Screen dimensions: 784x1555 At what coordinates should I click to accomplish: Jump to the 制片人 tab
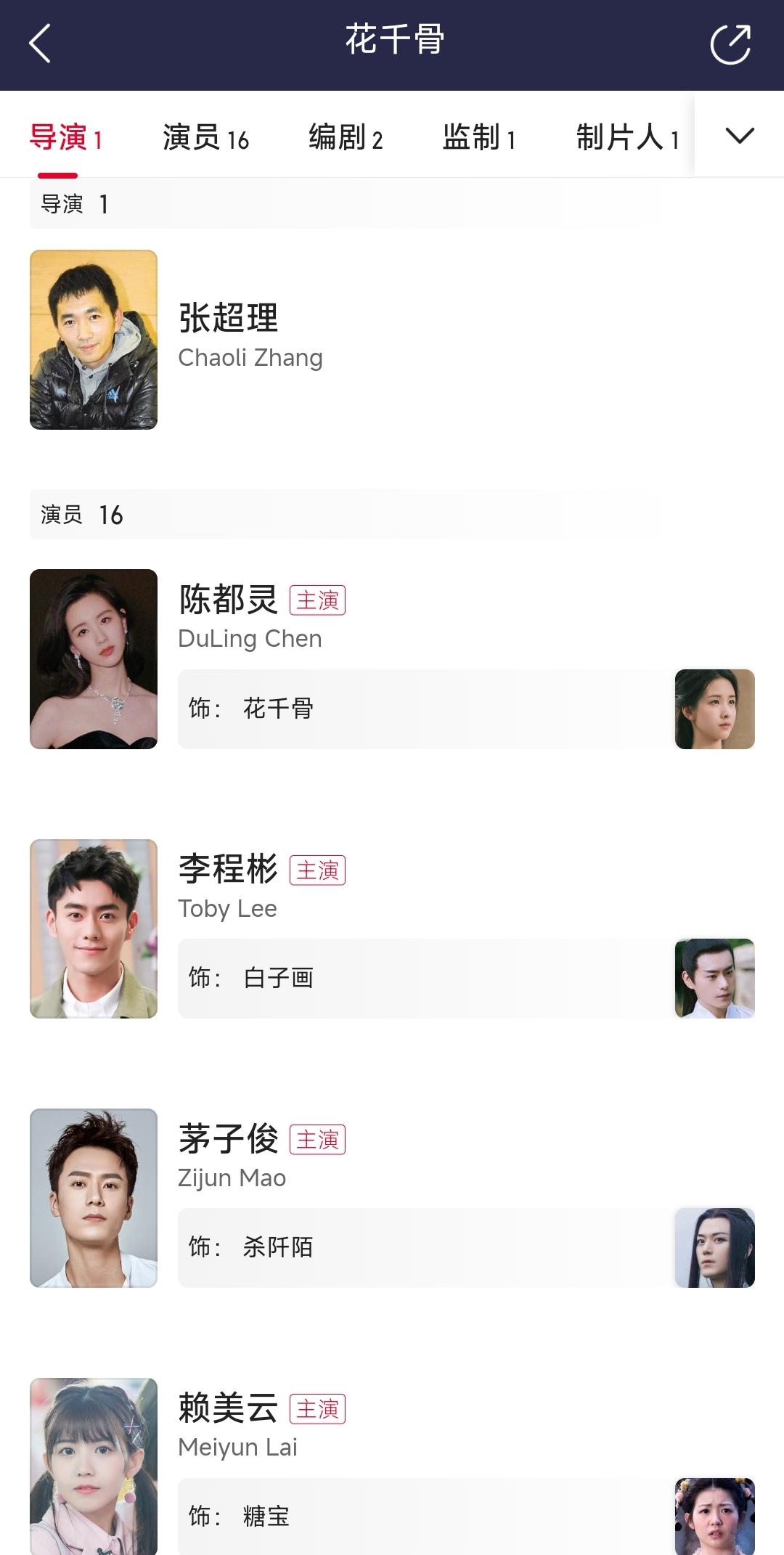point(627,136)
